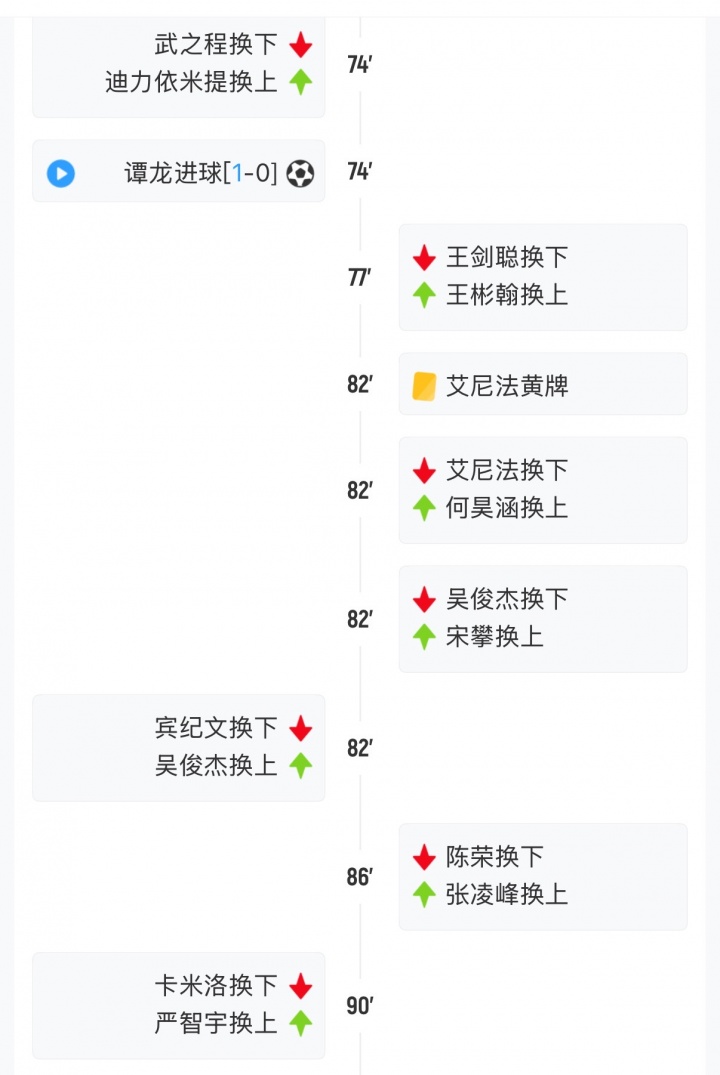
Task: Click the green arrow next to 王彬翰换上
Action: [x=423, y=296]
